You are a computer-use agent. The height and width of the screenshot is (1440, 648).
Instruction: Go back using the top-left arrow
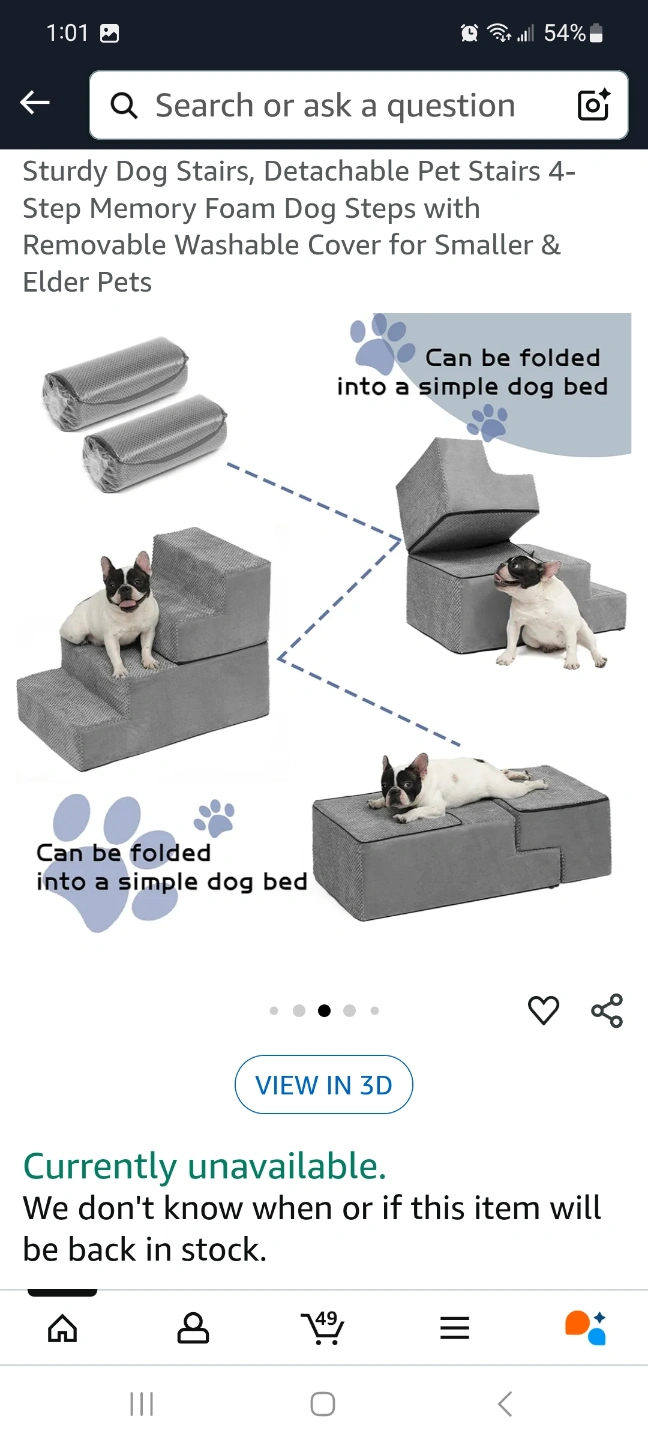click(35, 103)
